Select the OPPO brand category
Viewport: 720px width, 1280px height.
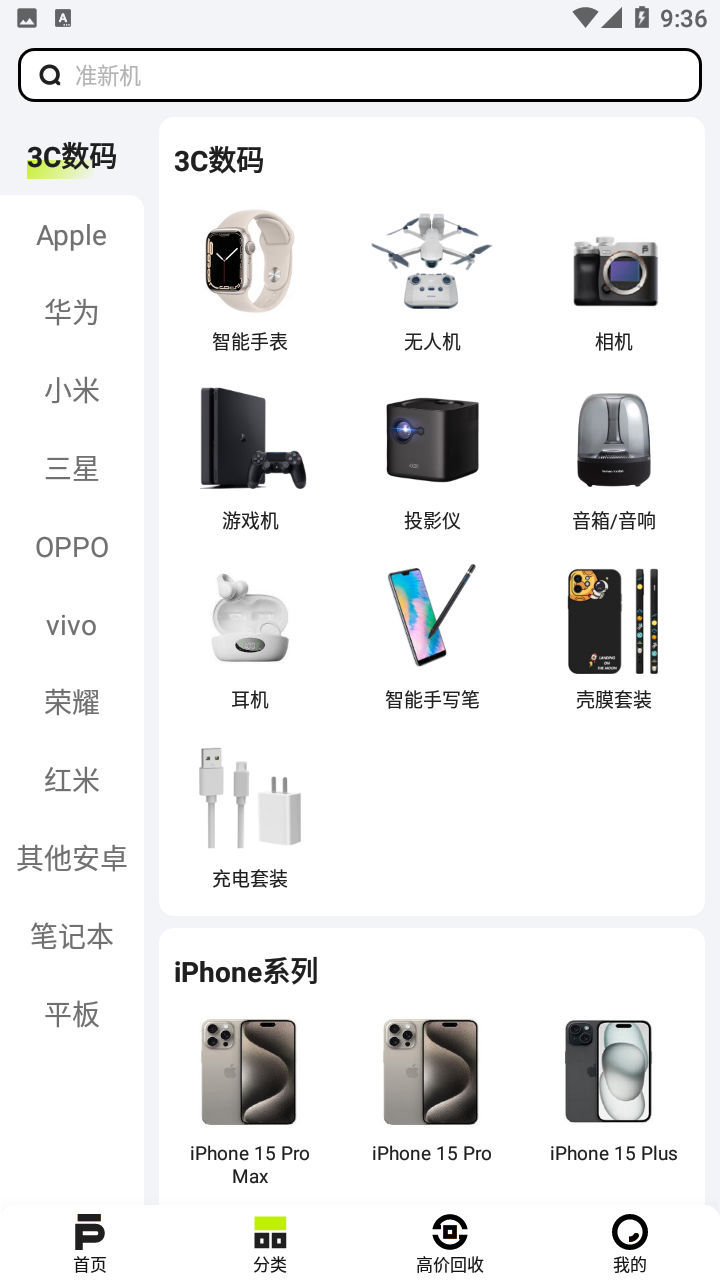pos(72,547)
